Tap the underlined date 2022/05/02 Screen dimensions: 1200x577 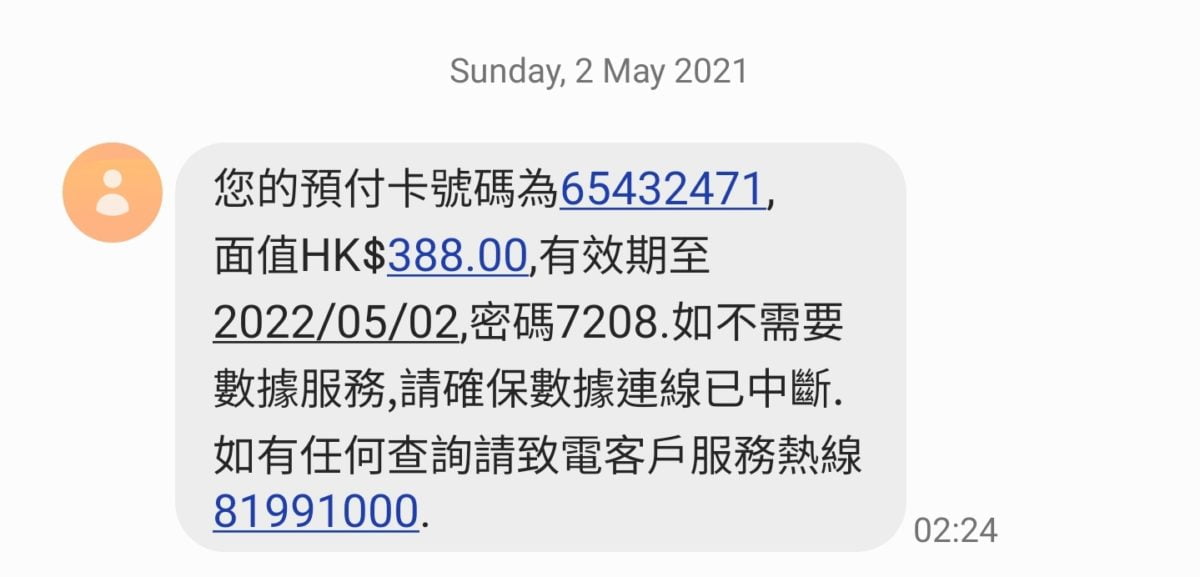click(x=336, y=324)
